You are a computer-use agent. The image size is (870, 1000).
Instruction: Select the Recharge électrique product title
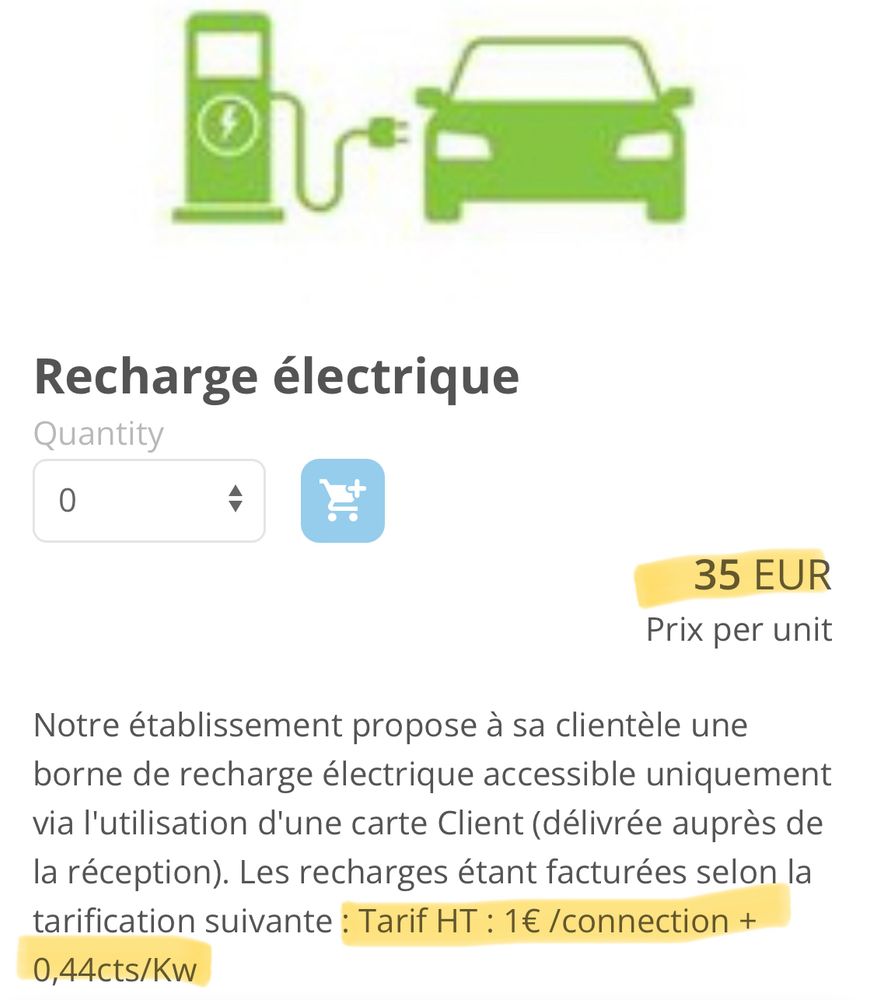tap(276, 375)
